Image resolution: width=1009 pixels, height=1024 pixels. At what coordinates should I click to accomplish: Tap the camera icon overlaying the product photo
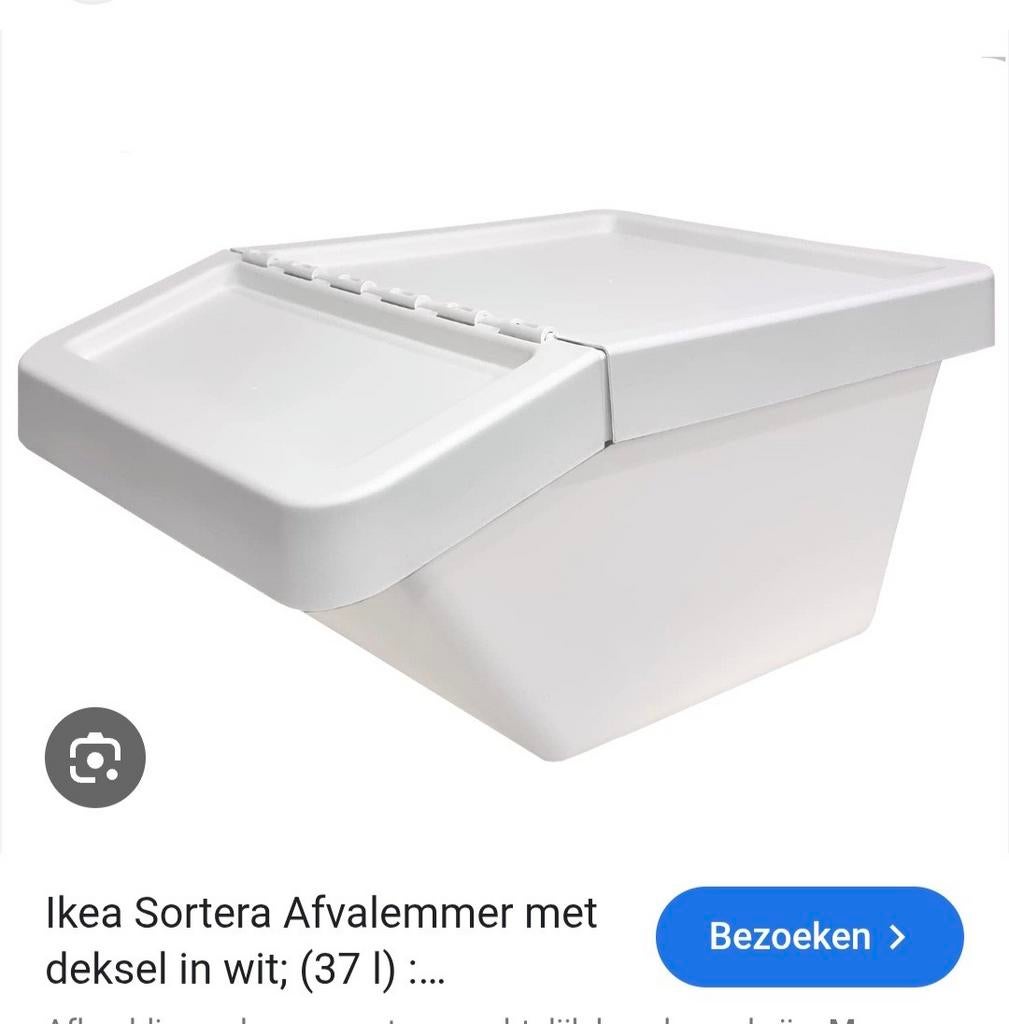tap(96, 757)
